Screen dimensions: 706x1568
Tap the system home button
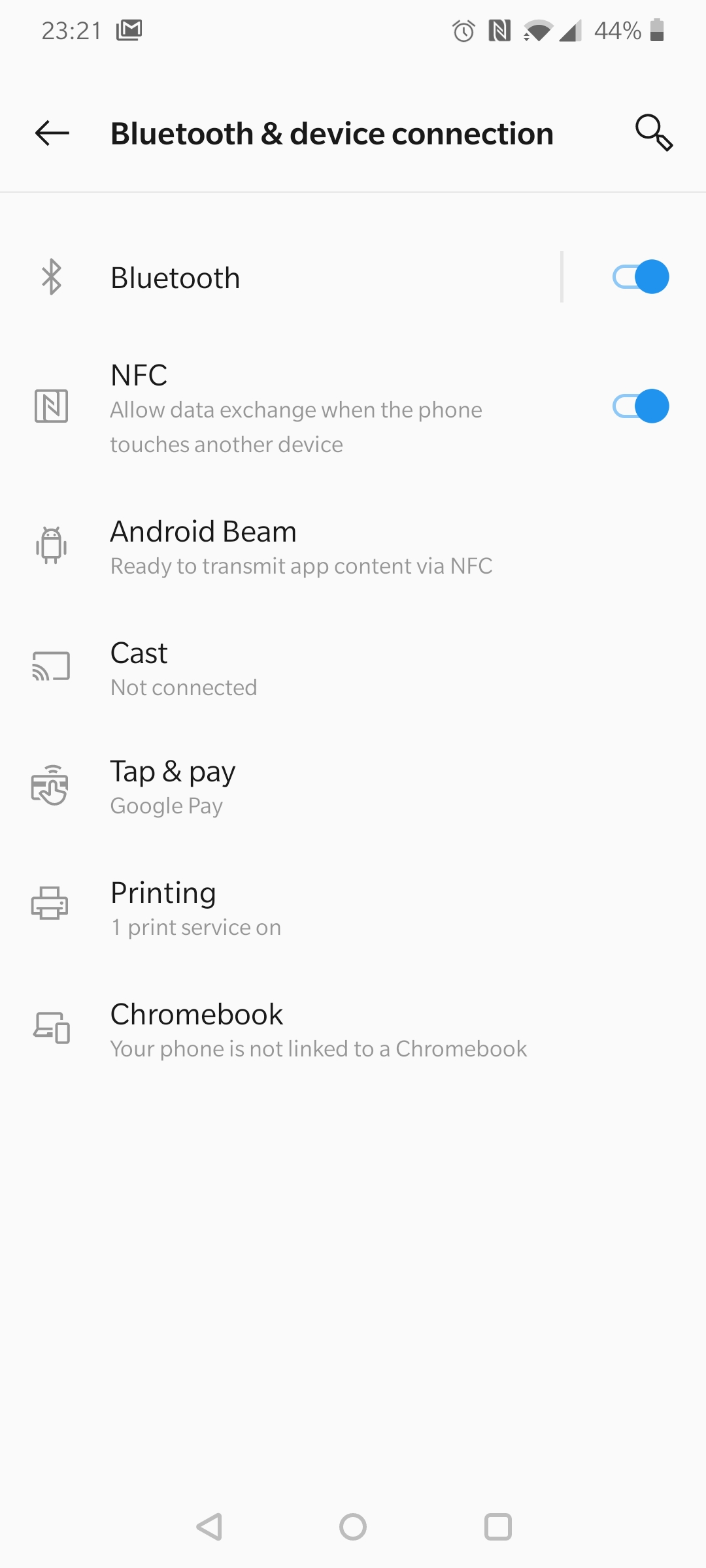353,1527
